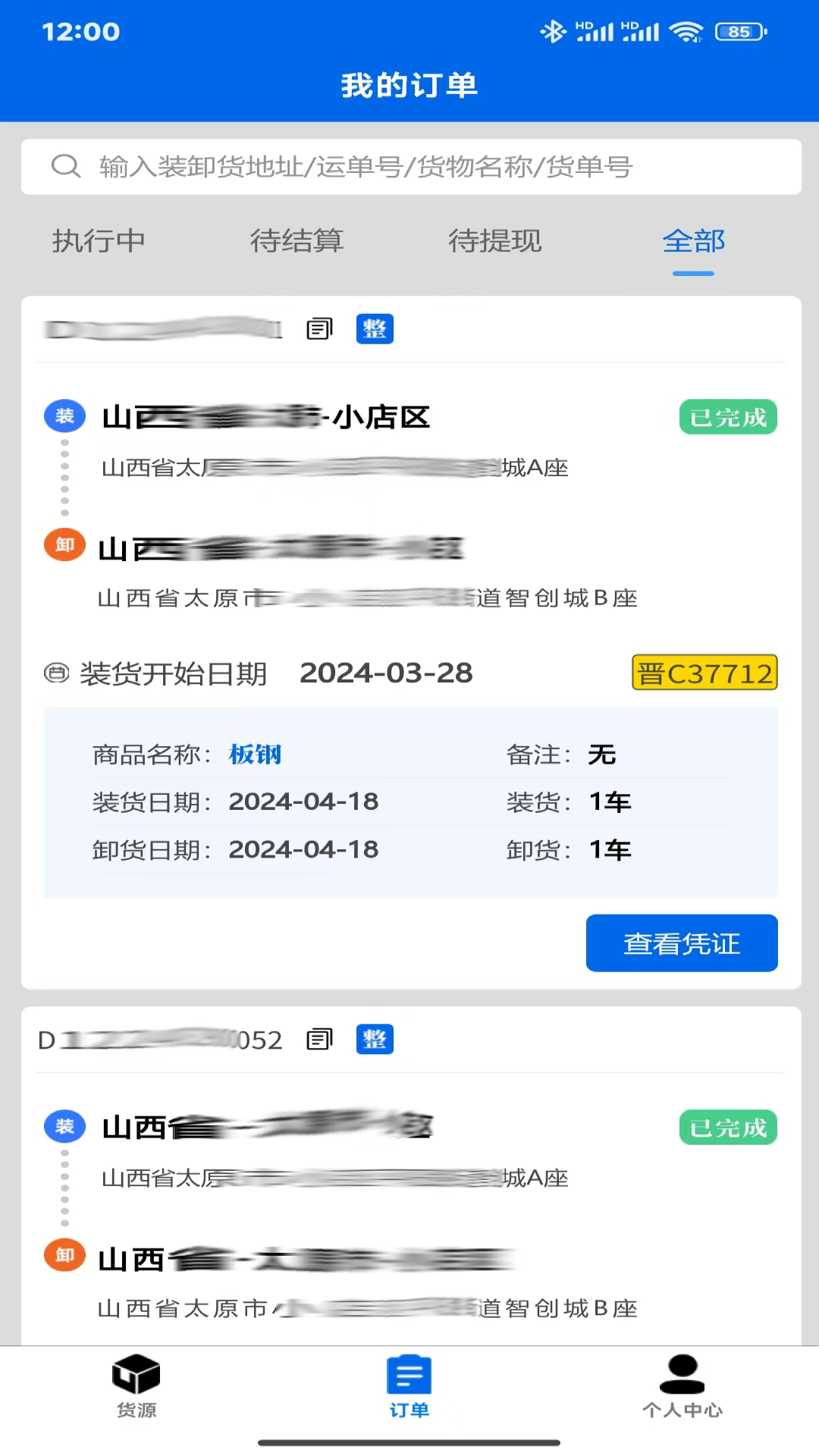Click the copy icon beside order D...052
This screenshot has width=819, height=1456.
318,1040
